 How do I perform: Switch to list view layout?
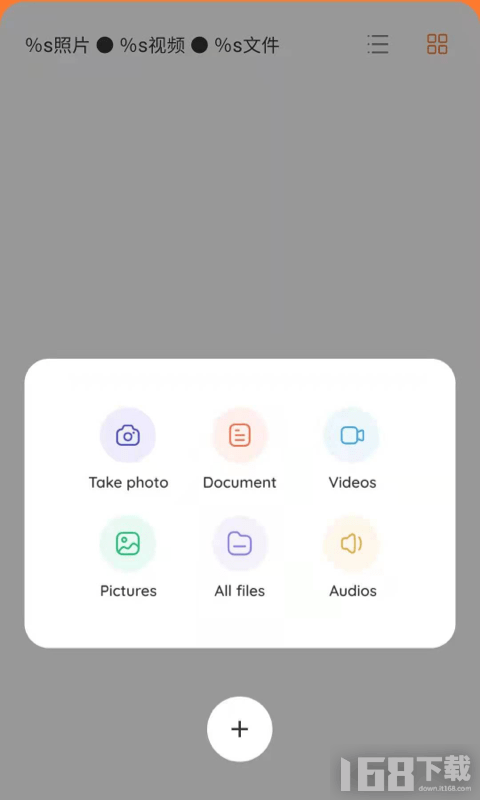point(377,44)
